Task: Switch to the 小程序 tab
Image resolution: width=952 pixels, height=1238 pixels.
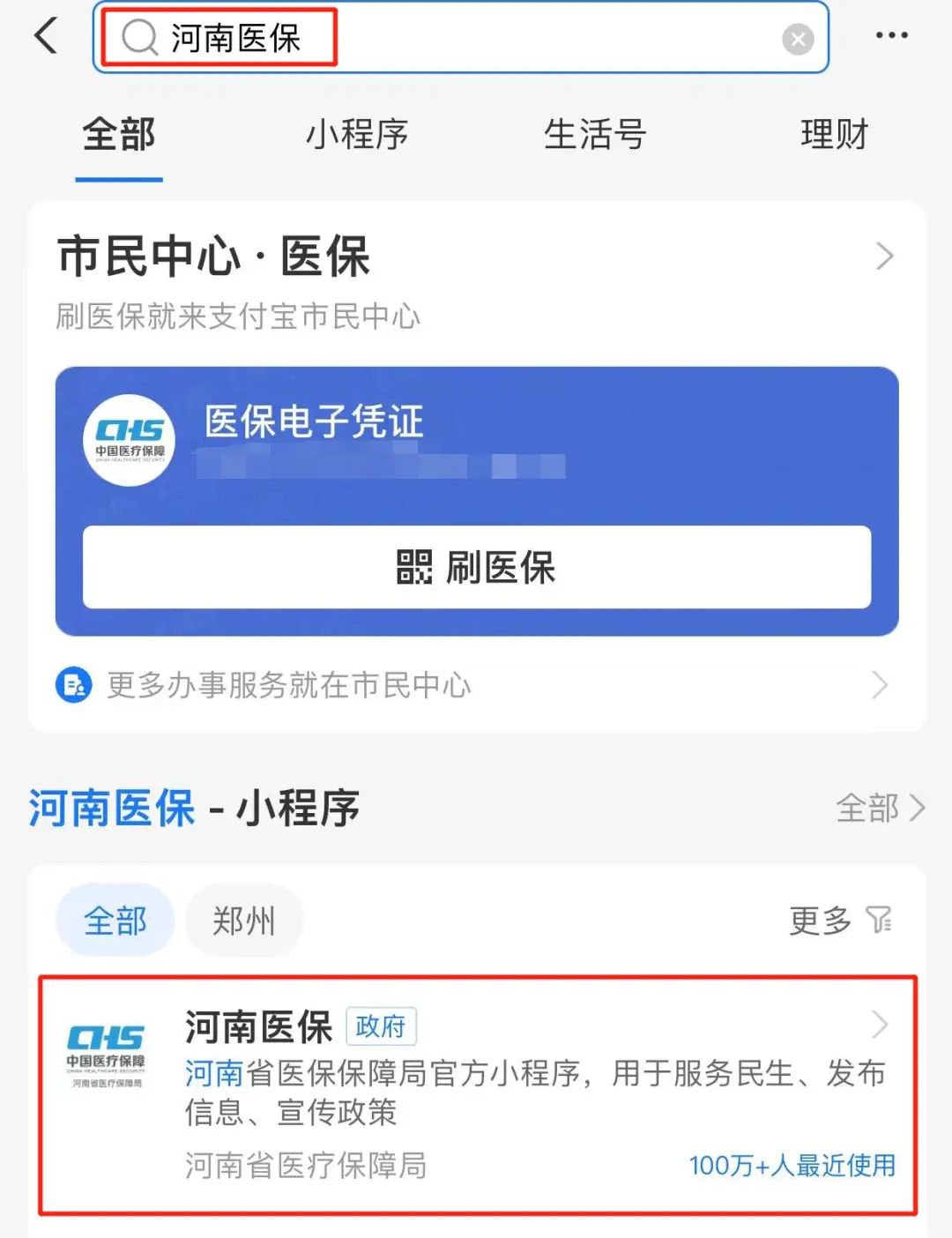Action: (x=357, y=135)
